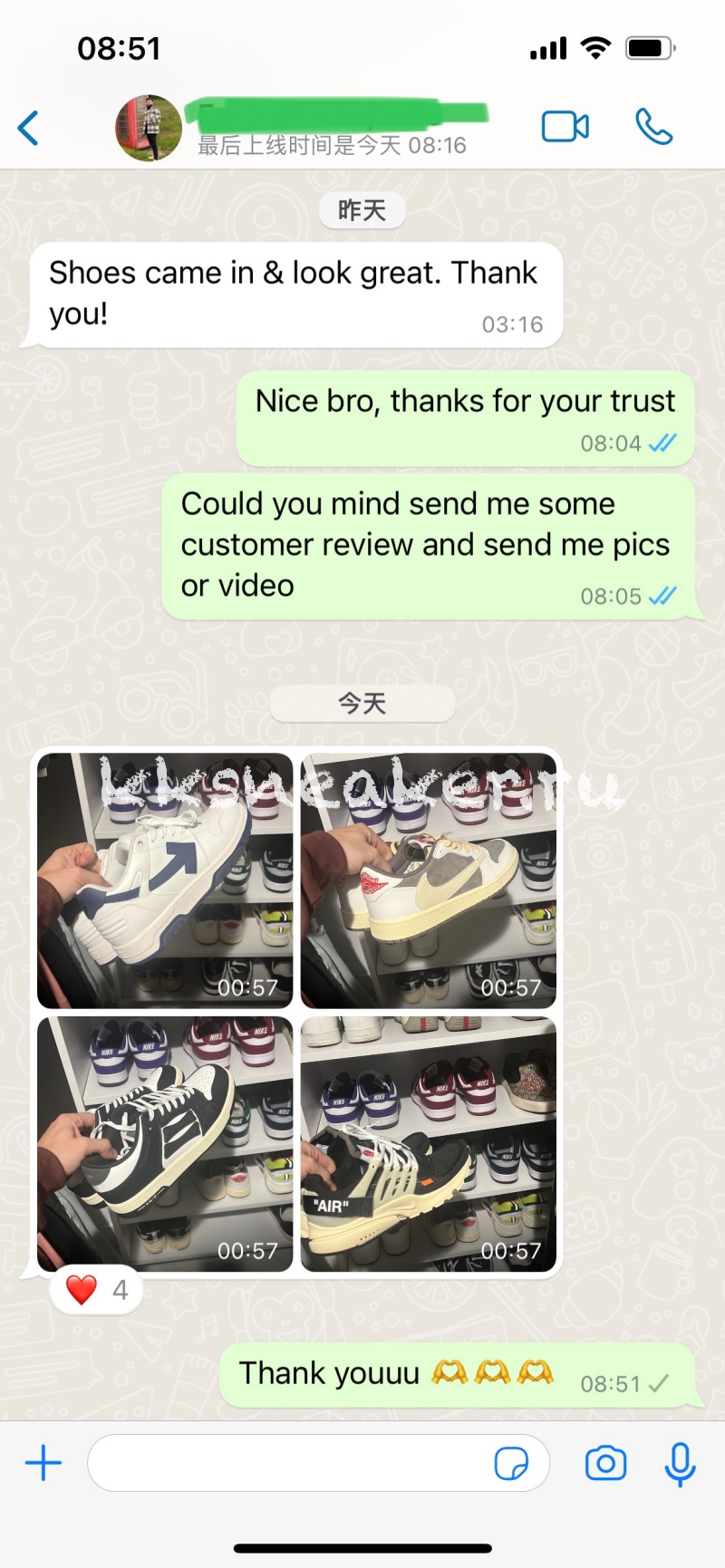
Task: Record a voice message
Action: [680, 1464]
